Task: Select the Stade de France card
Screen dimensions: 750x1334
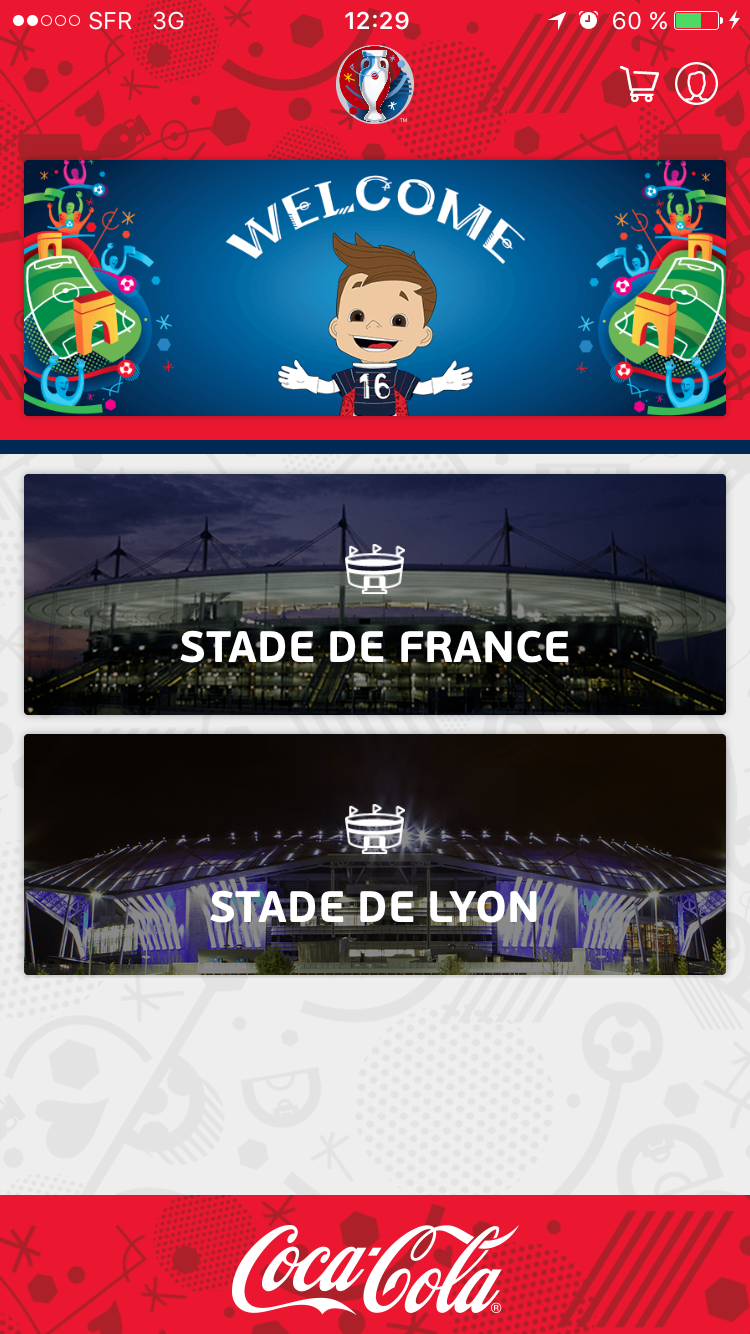Action: coord(375,594)
